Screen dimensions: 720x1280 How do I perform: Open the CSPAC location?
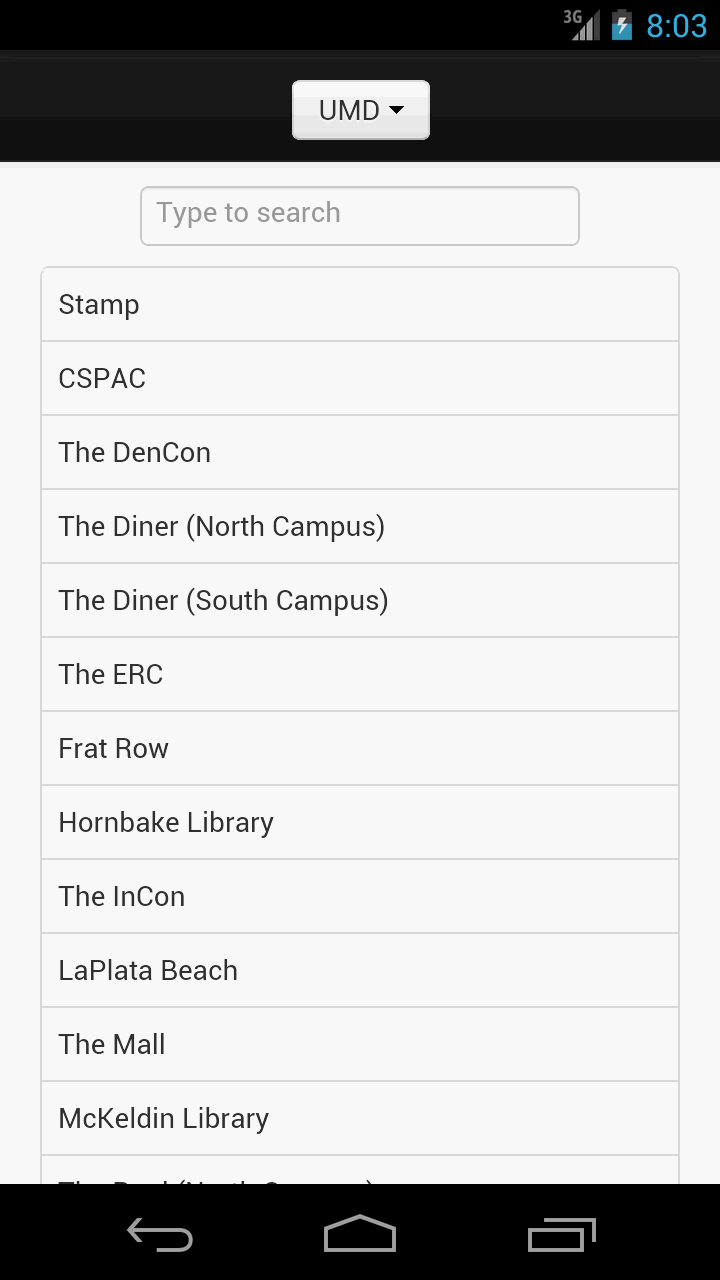point(360,379)
